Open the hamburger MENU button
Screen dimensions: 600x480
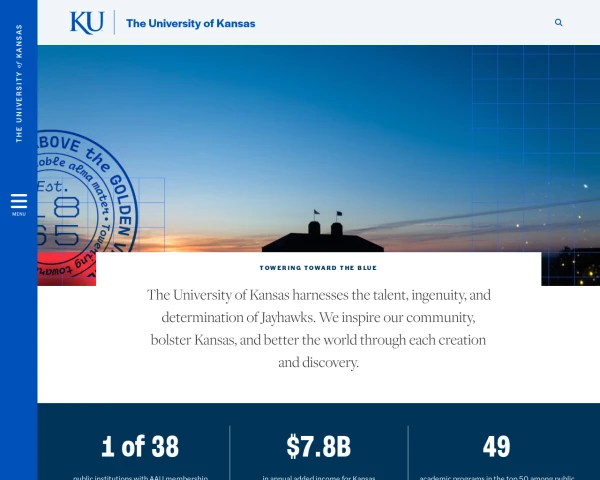click(19, 202)
